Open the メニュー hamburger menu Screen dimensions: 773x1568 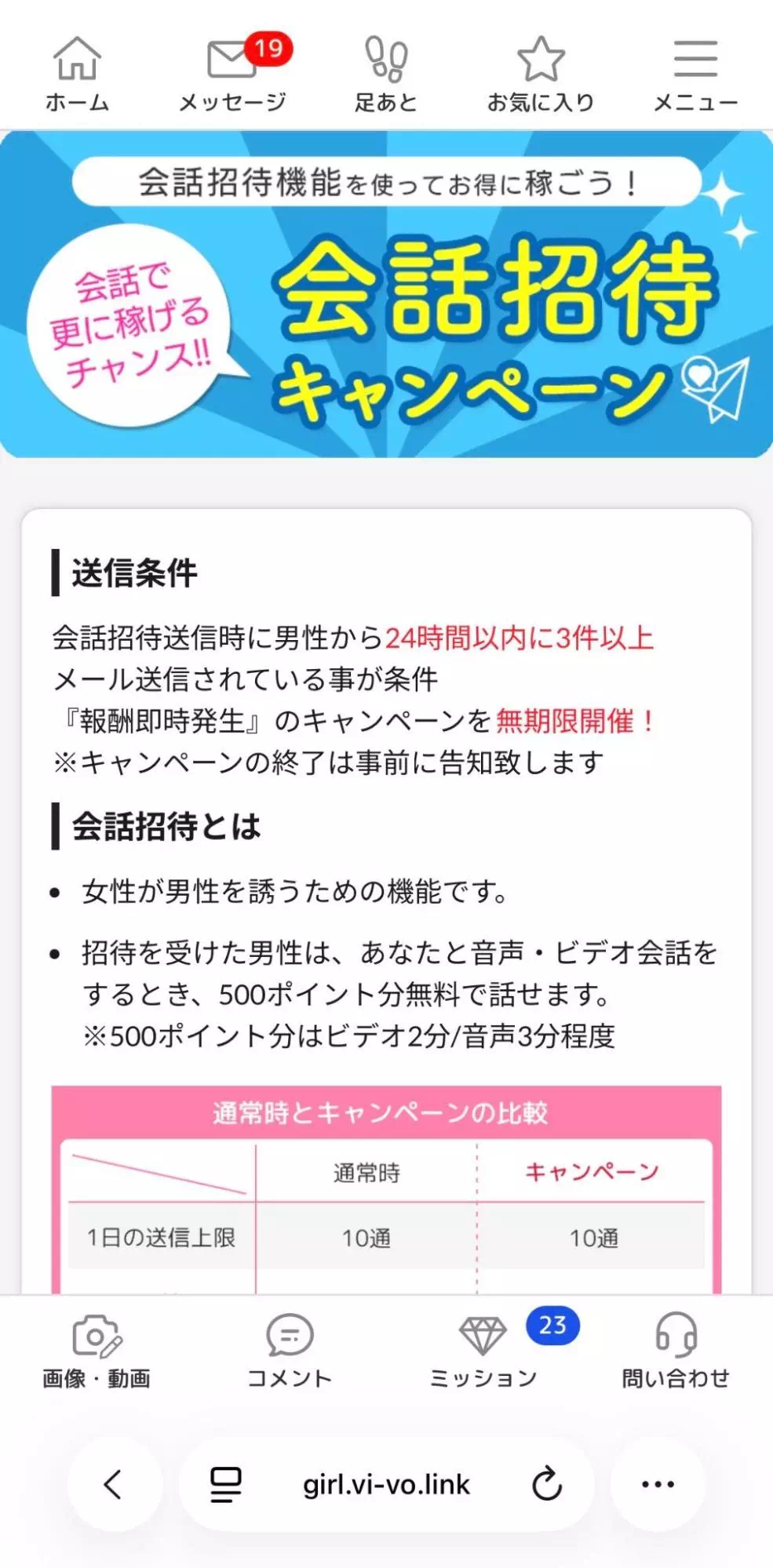click(695, 59)
